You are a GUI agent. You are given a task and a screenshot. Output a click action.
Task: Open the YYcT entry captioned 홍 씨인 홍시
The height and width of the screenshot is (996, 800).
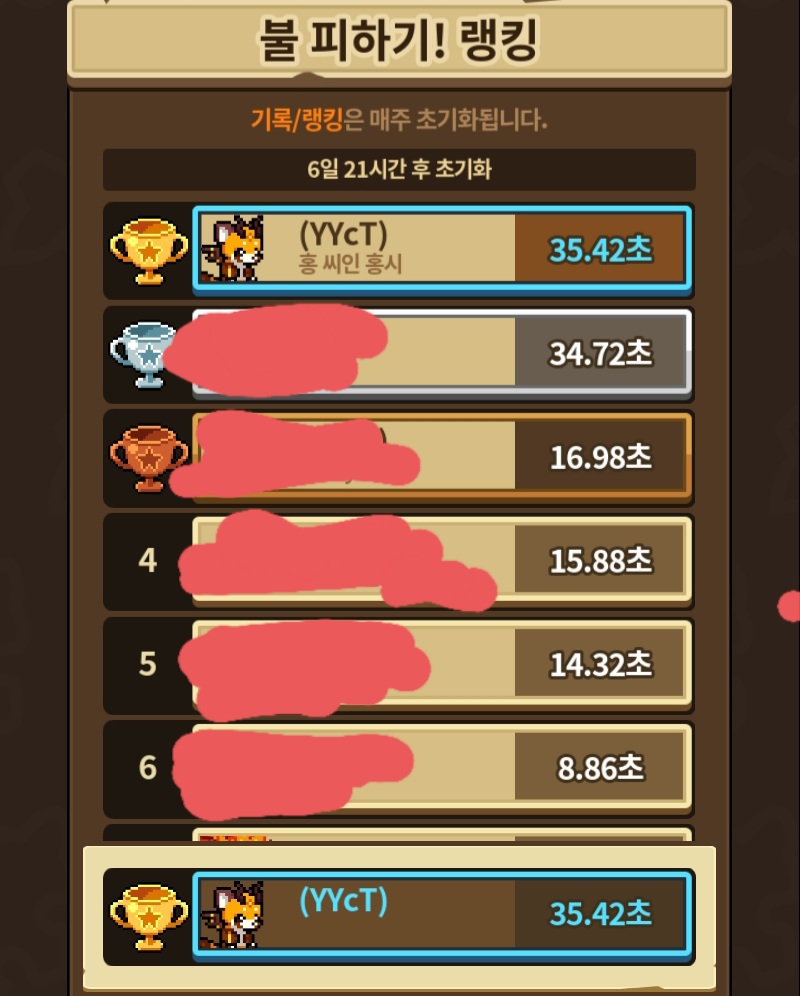(x=440, y=249)
